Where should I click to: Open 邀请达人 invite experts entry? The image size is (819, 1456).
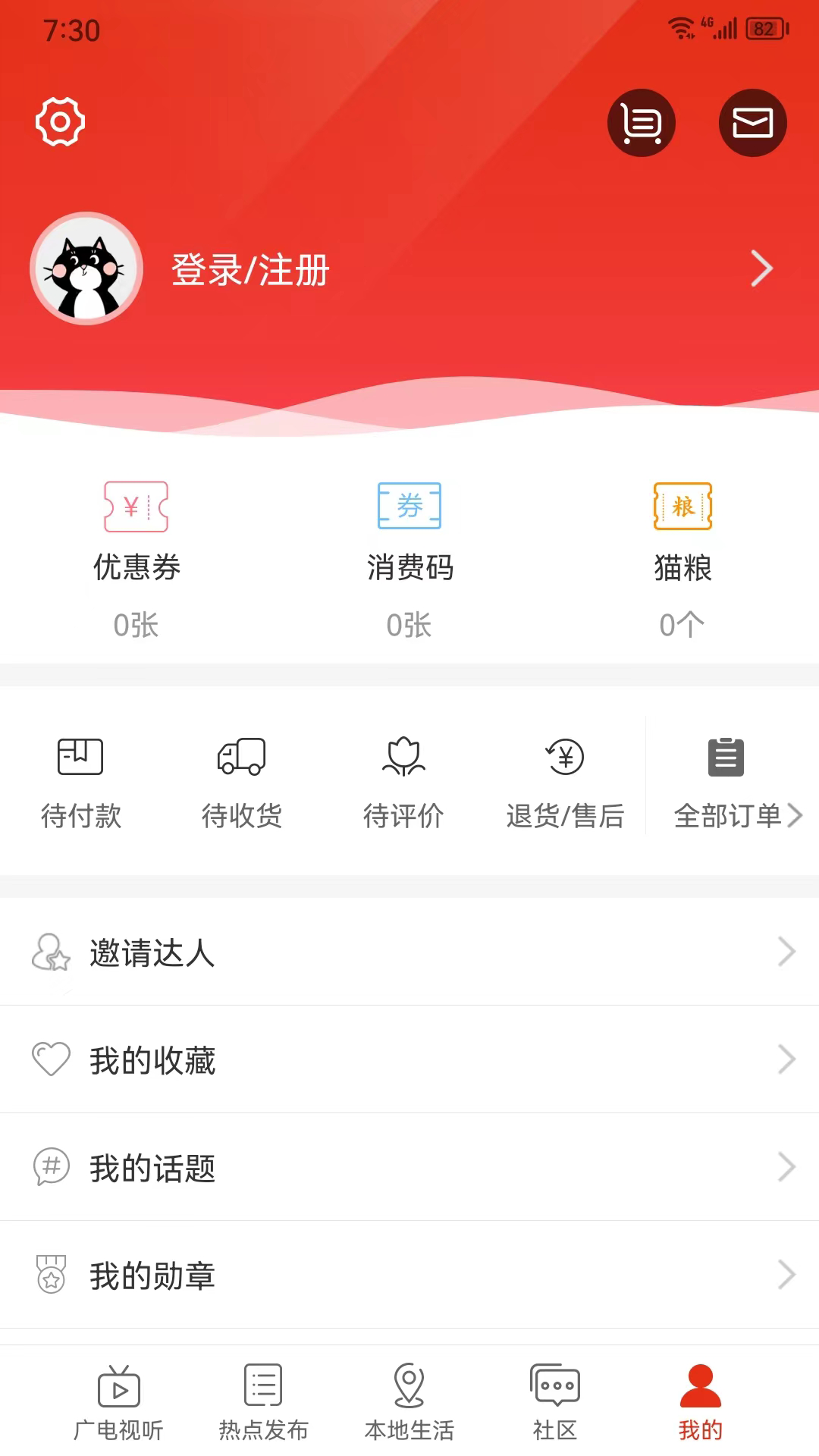[x=152, y=952]
